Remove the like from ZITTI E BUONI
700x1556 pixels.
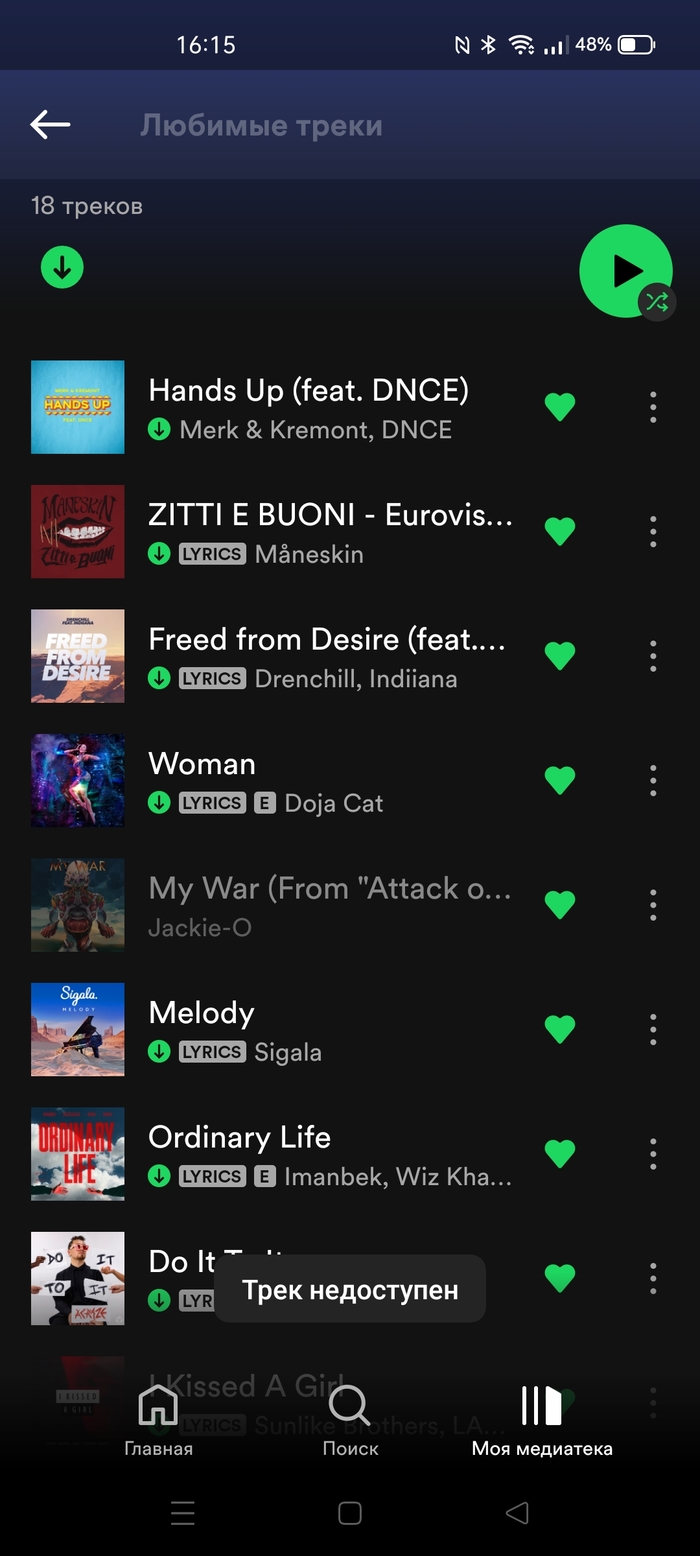point(560,531)
